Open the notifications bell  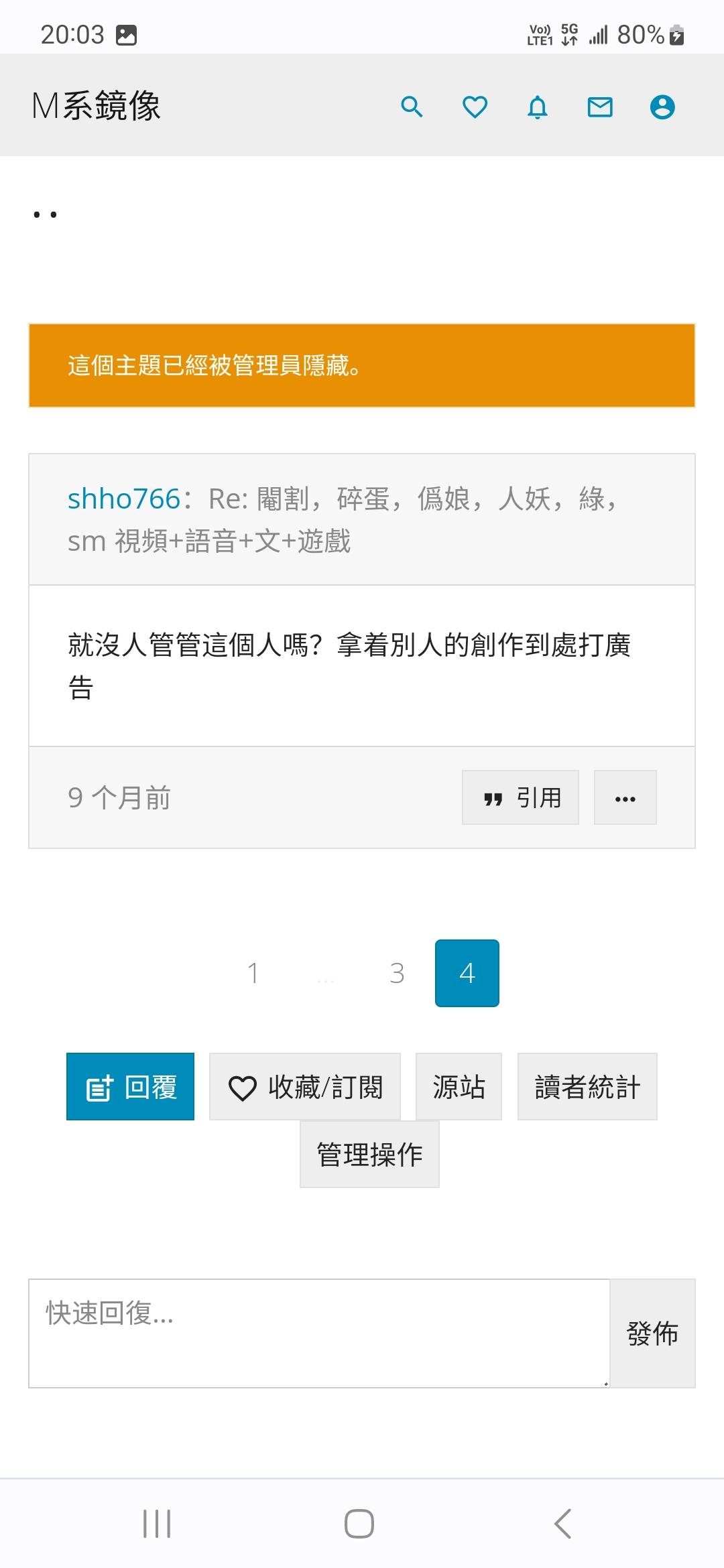click(537, 107)
